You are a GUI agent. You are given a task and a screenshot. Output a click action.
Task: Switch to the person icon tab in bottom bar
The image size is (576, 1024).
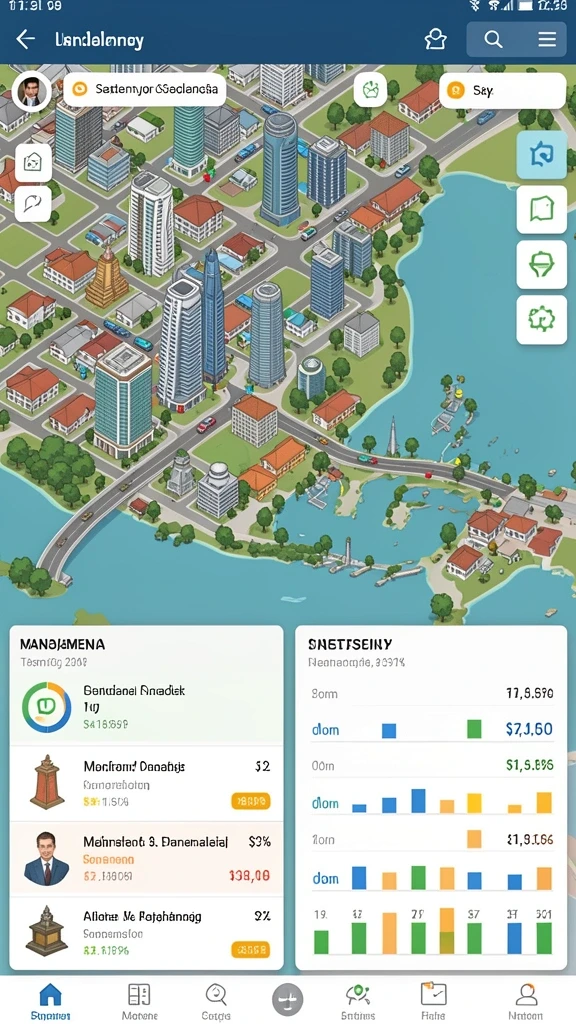pyautogui.click(x=526, y=1001)
